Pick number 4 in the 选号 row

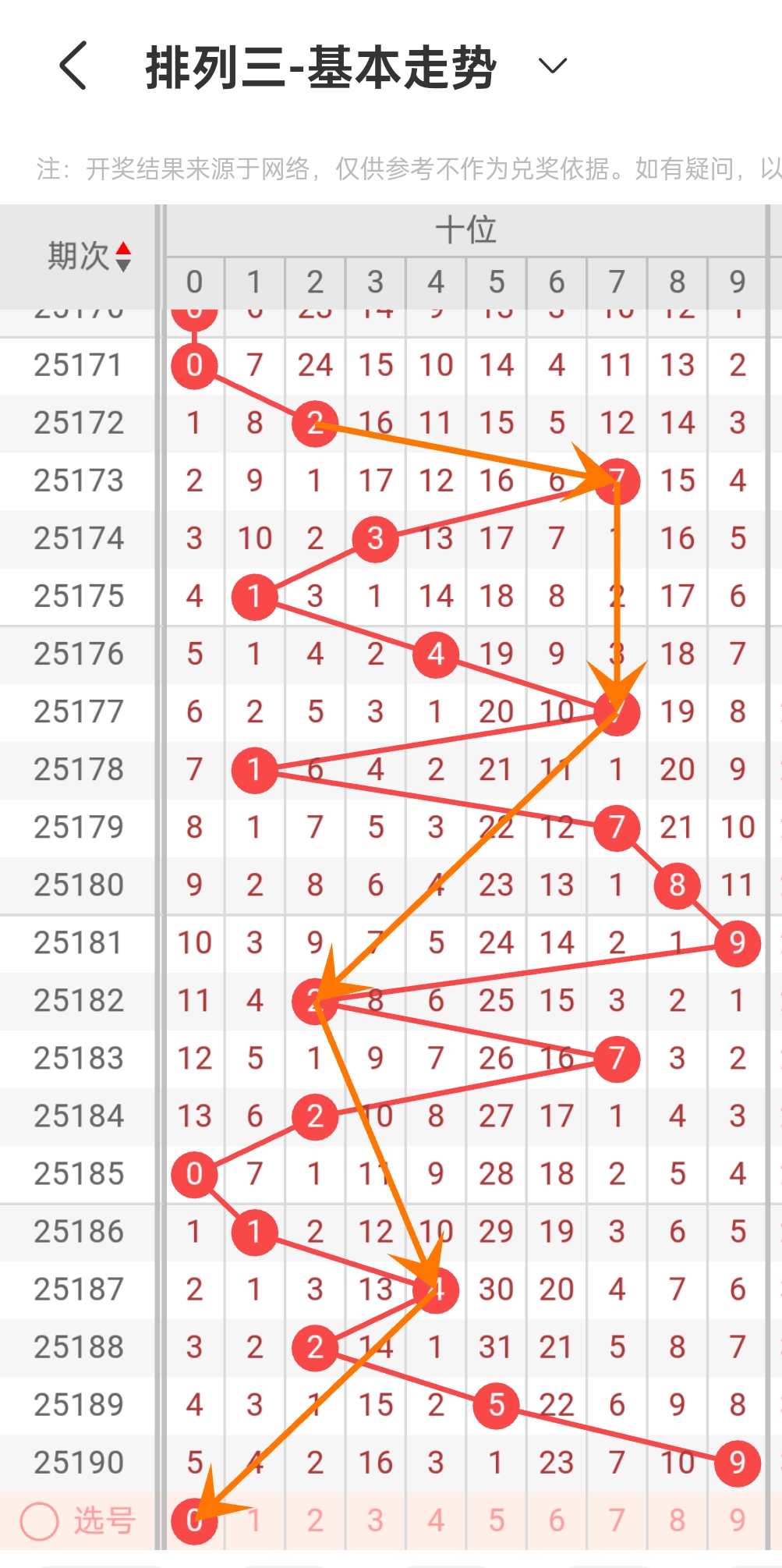click(436, 1520)
